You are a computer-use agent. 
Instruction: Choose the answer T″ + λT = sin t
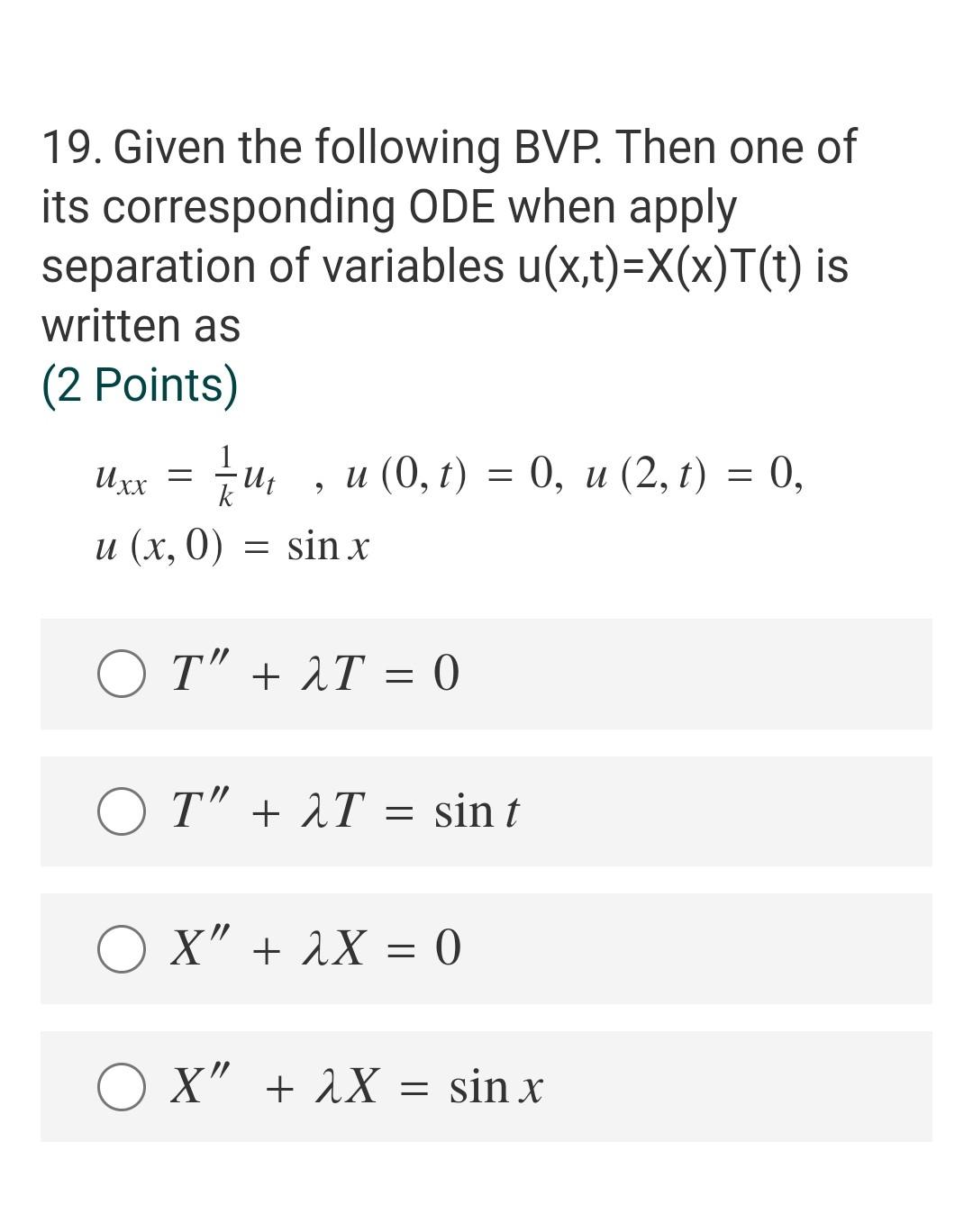[x=121, y=811]
